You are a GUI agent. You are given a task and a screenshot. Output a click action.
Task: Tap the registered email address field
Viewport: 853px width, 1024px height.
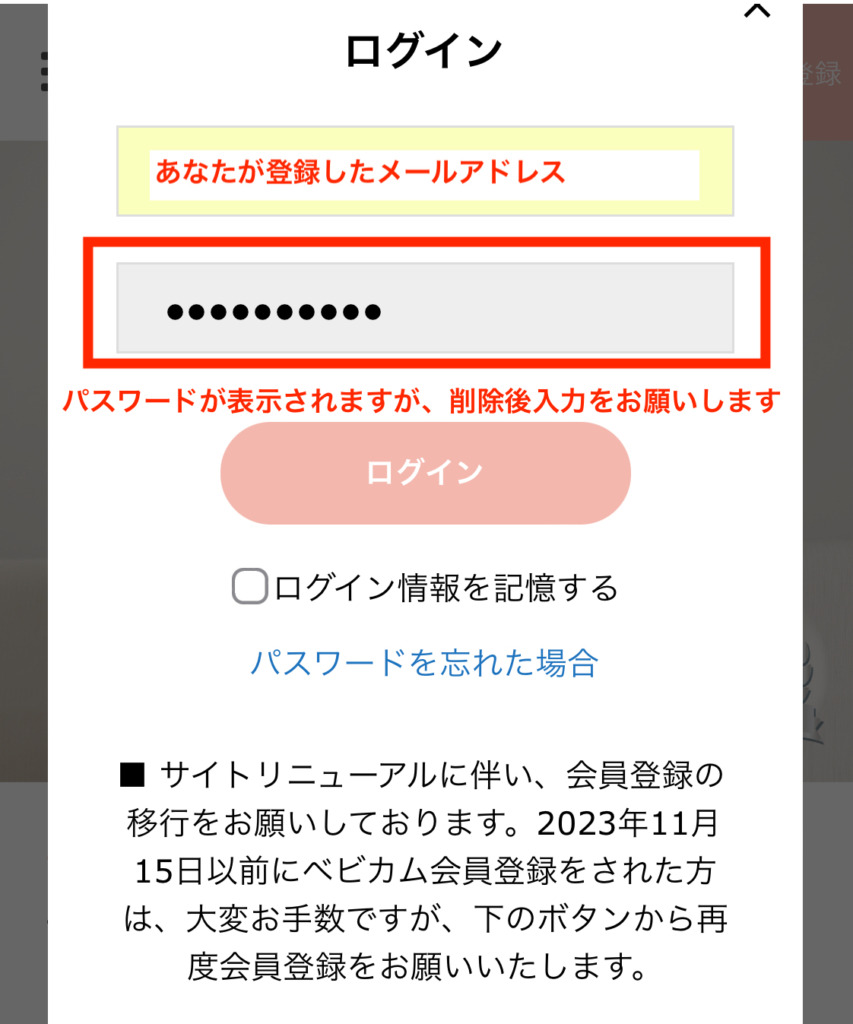click(425, 171)
